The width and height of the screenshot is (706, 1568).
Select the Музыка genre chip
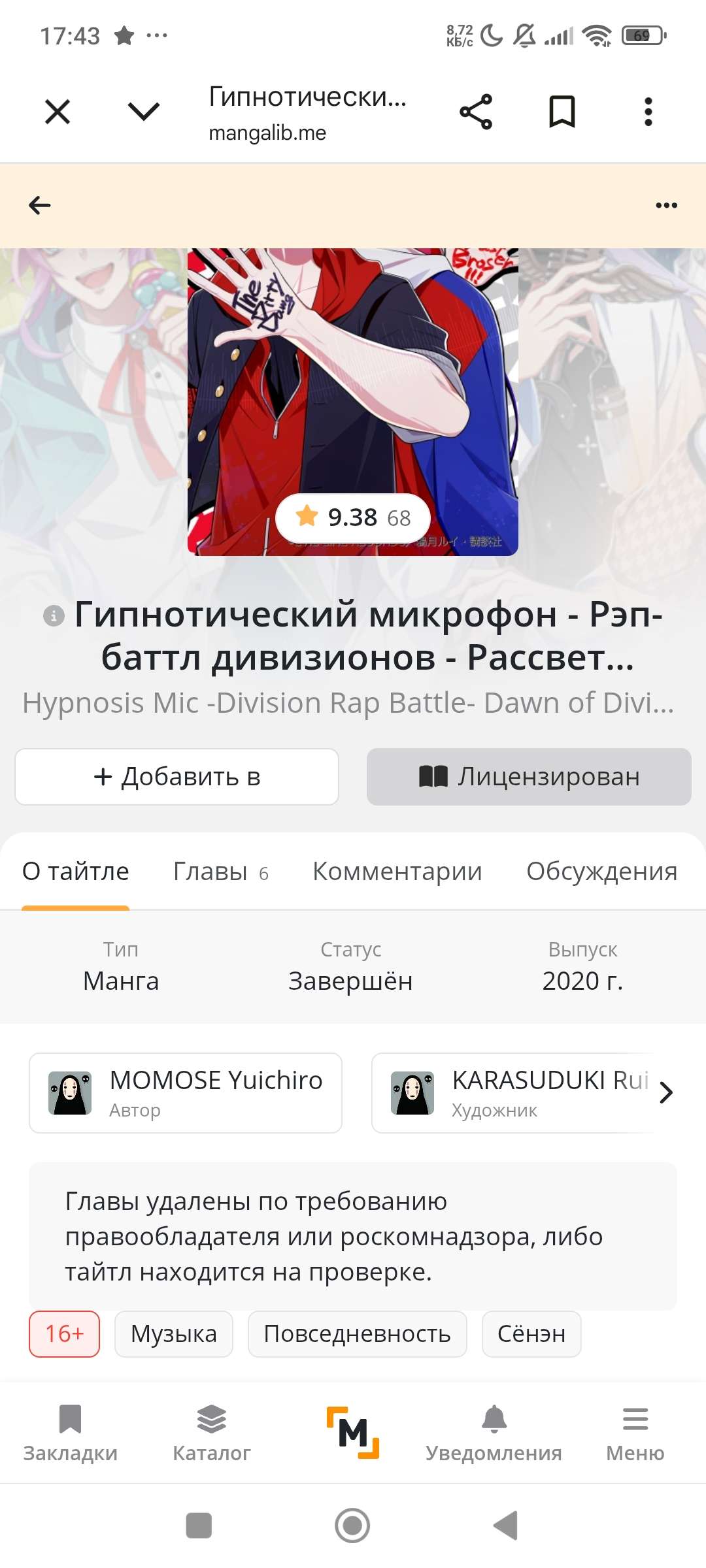pyautogui.click(x=174, y=1334)
